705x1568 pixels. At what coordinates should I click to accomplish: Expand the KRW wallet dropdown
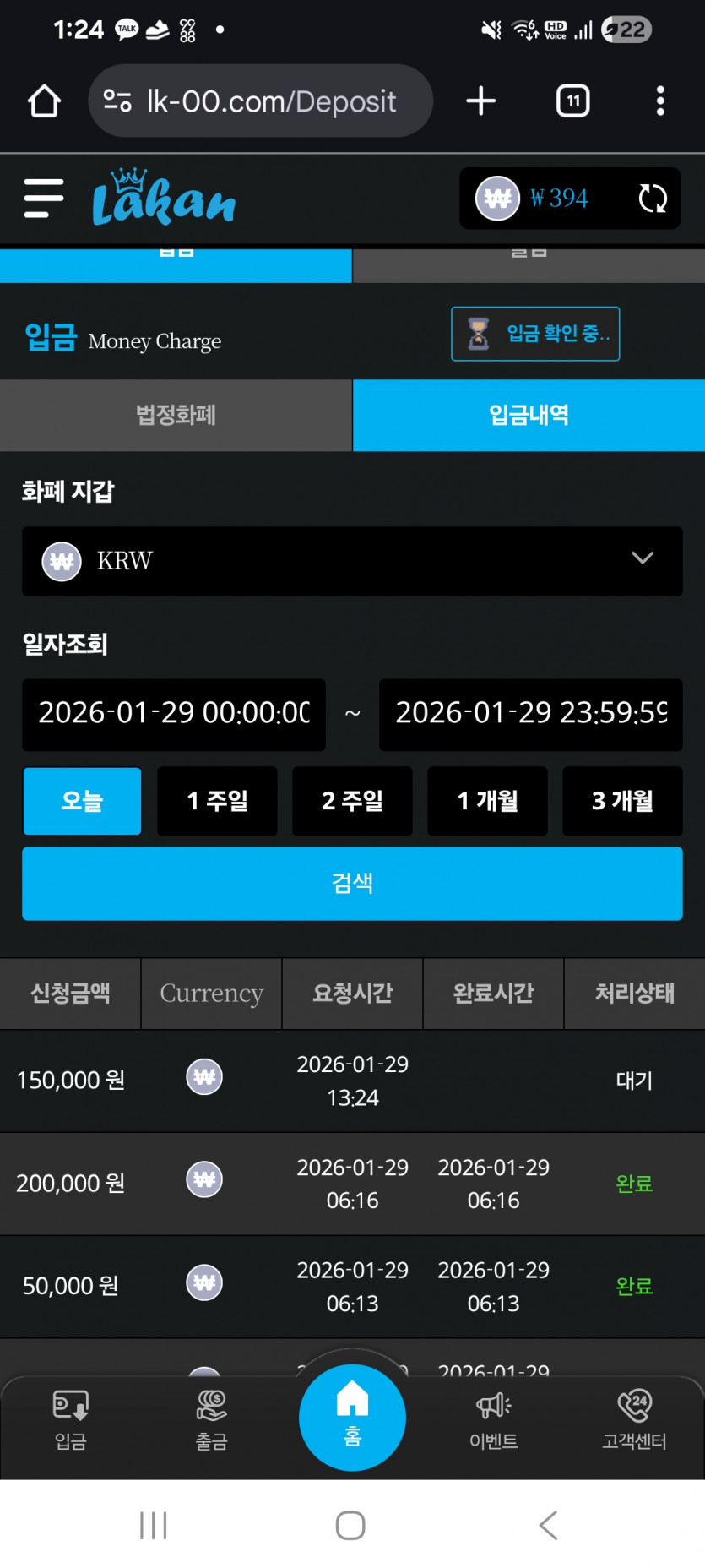pos(352,561)
